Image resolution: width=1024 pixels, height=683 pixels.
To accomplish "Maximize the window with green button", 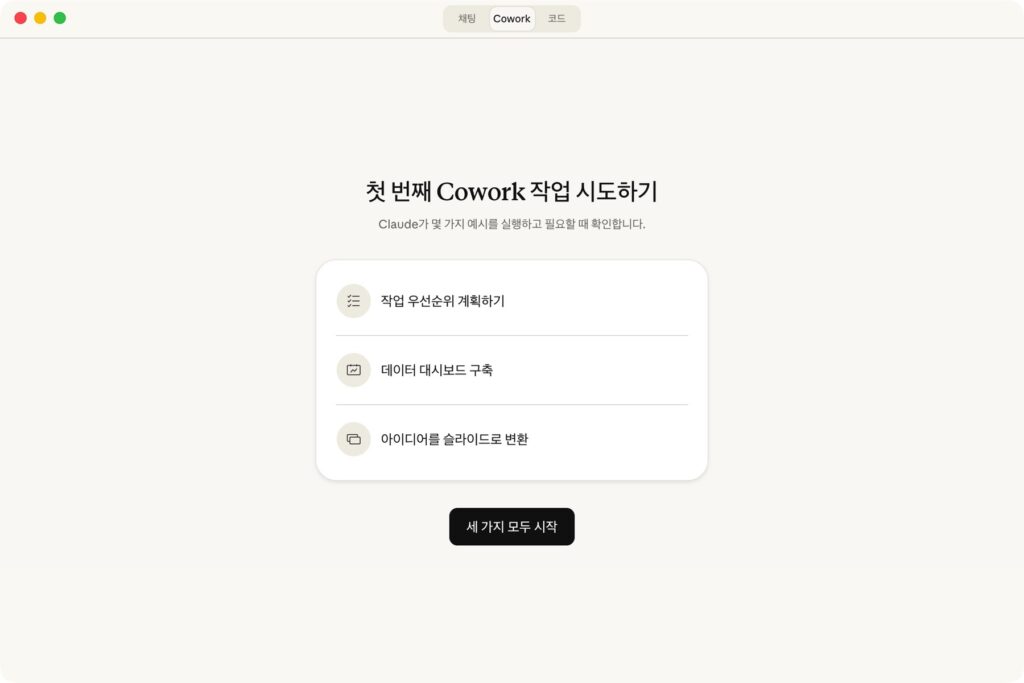I will pos(60,18).
